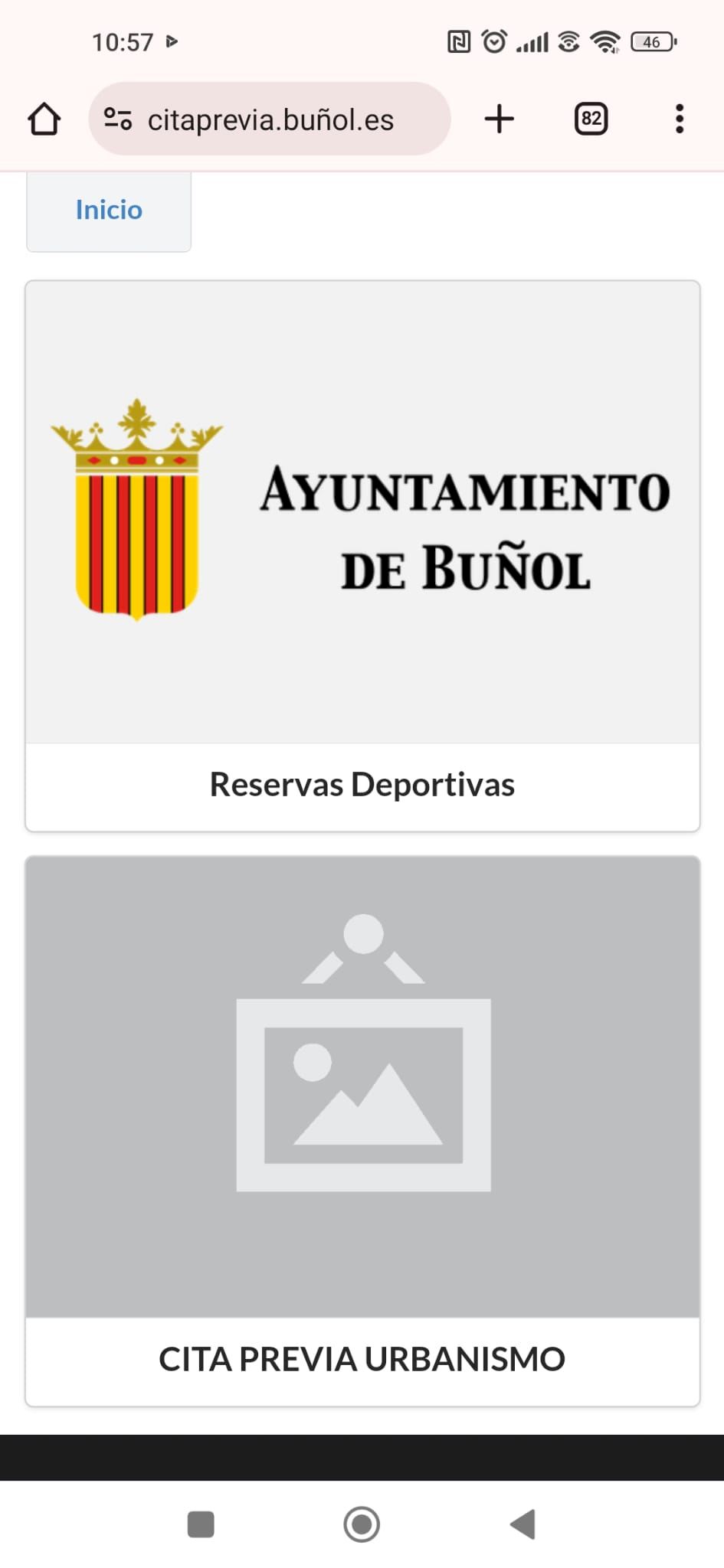Show recent apps

coord(201,1524)
